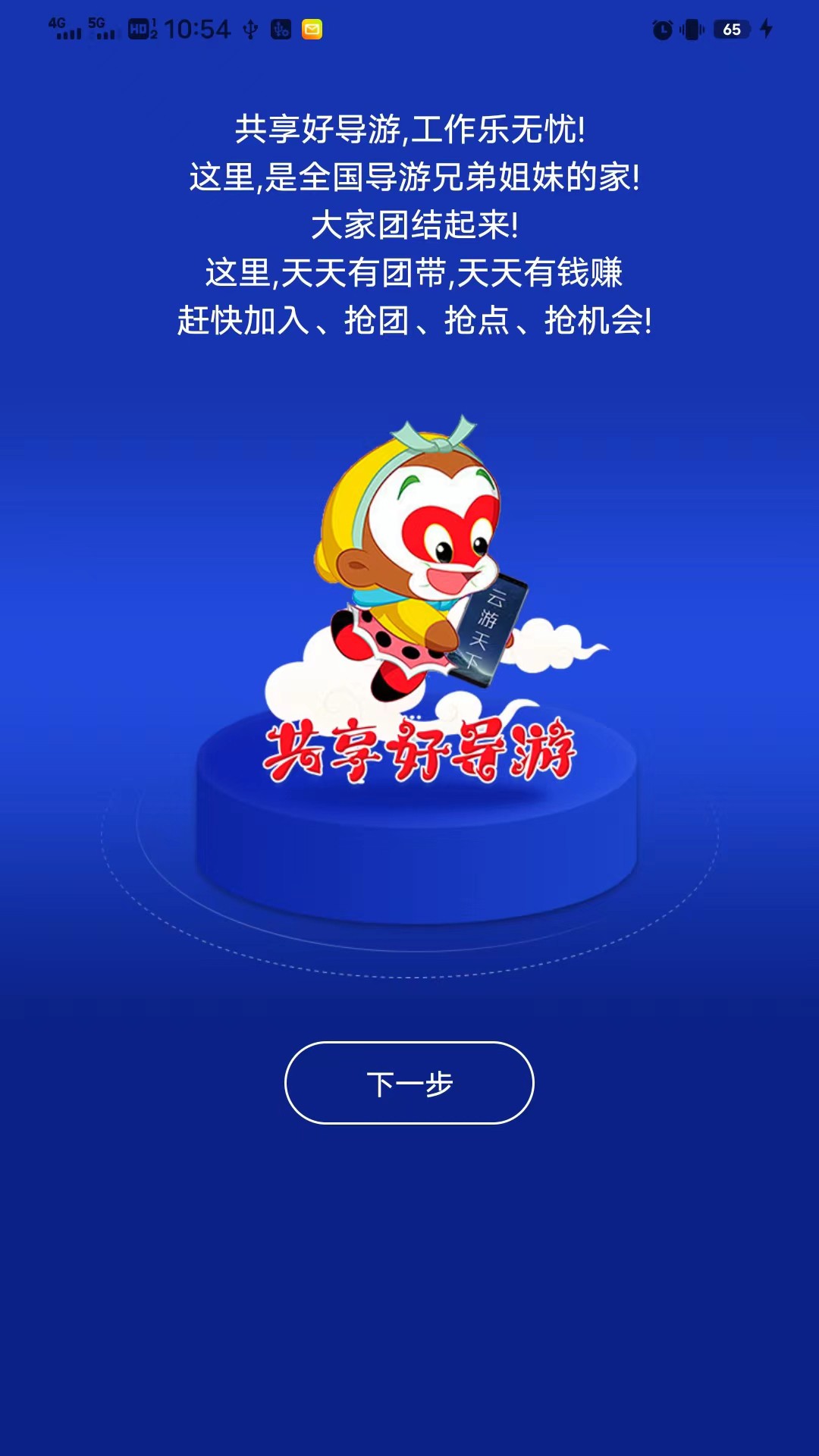Tap the USB connection icon in status bar
This screenshot has height=1456, width=819.
(249, 29)
